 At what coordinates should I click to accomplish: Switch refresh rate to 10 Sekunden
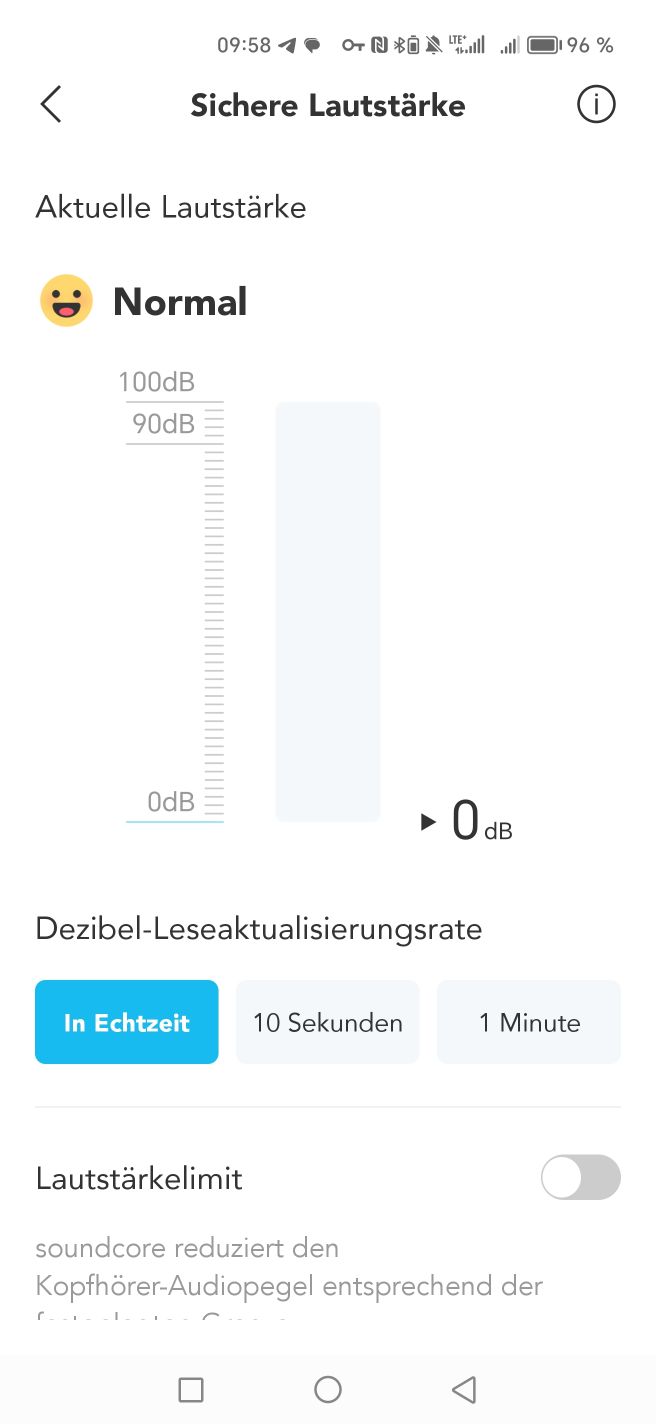pyautogui.click(x=328, y=1022)
